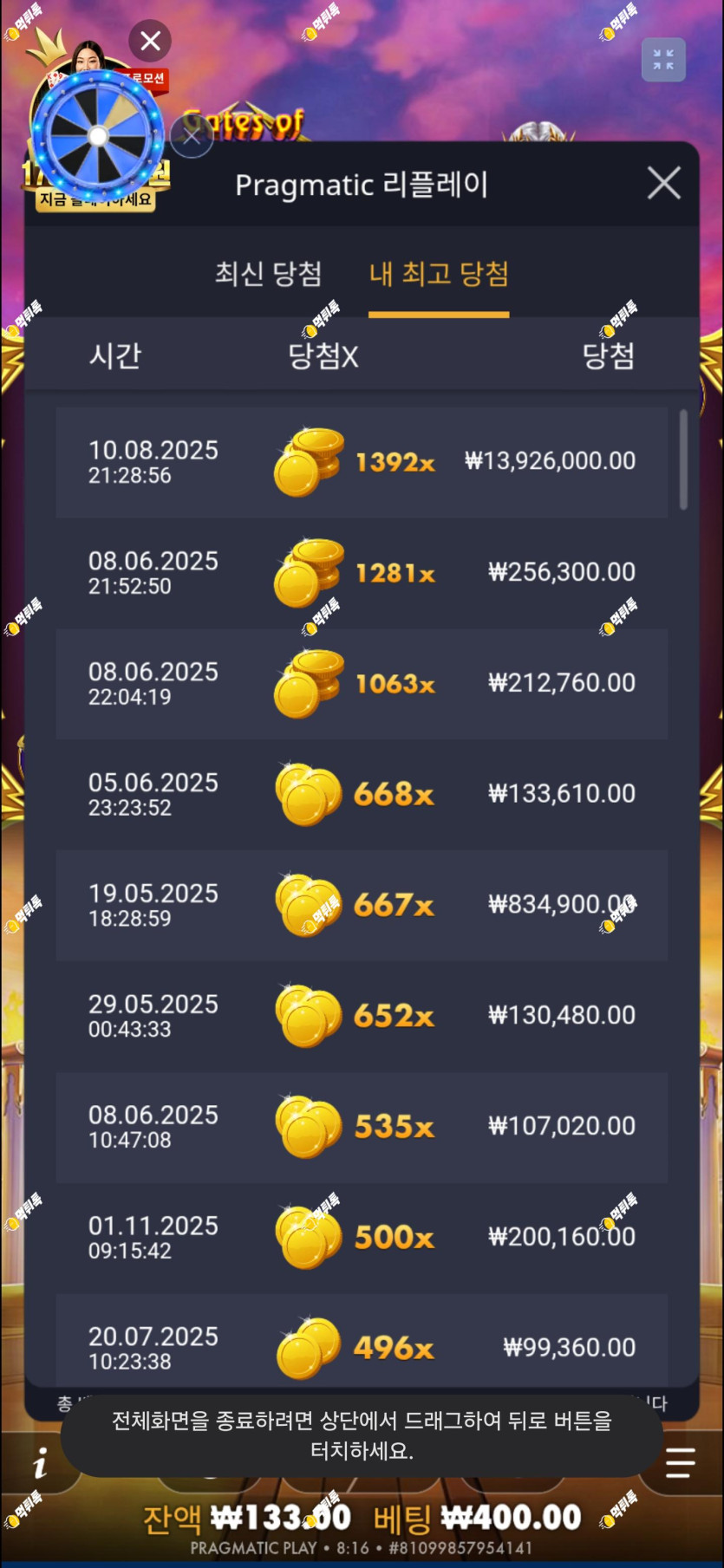Viewport: 724px width, 1568px height.
Task: Close the Pragmatic 리플레이 dialog
Action: (x=663, y=184)
